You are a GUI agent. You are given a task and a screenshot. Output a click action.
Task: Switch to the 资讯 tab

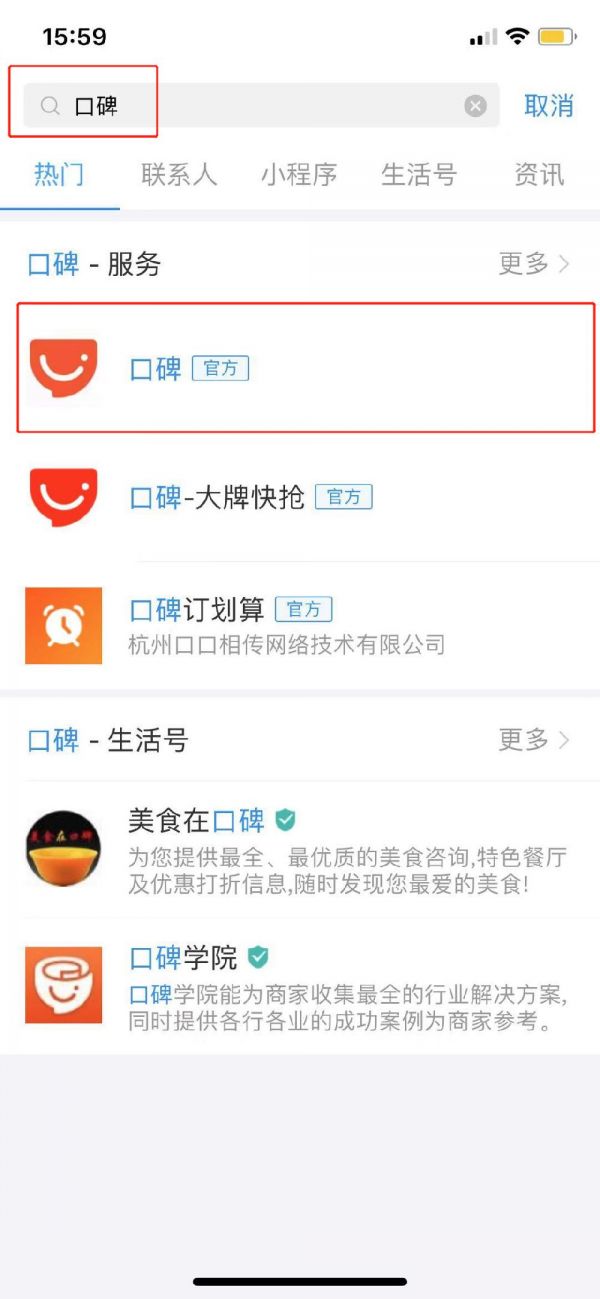(x=540, y=175)
